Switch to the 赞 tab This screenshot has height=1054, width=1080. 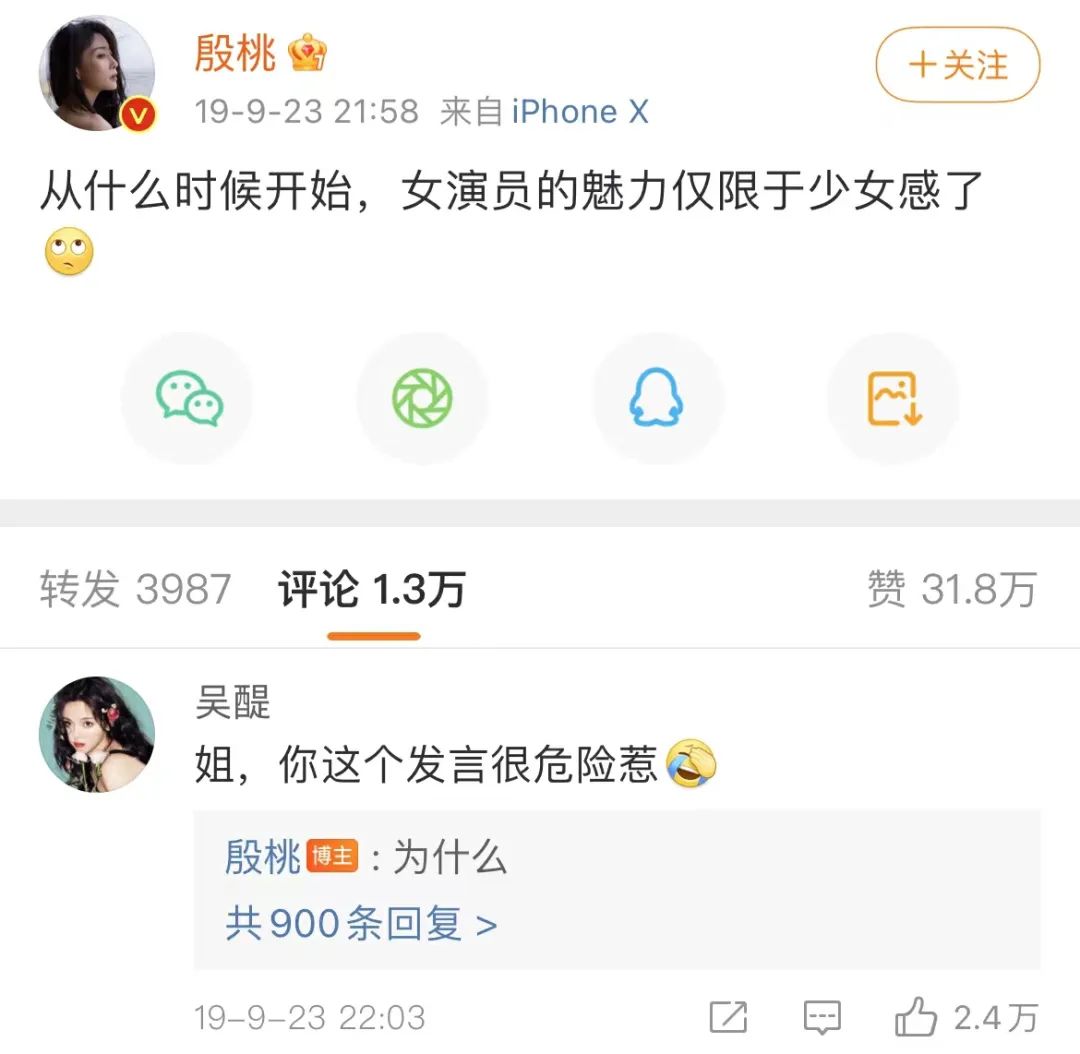(951, 590)
